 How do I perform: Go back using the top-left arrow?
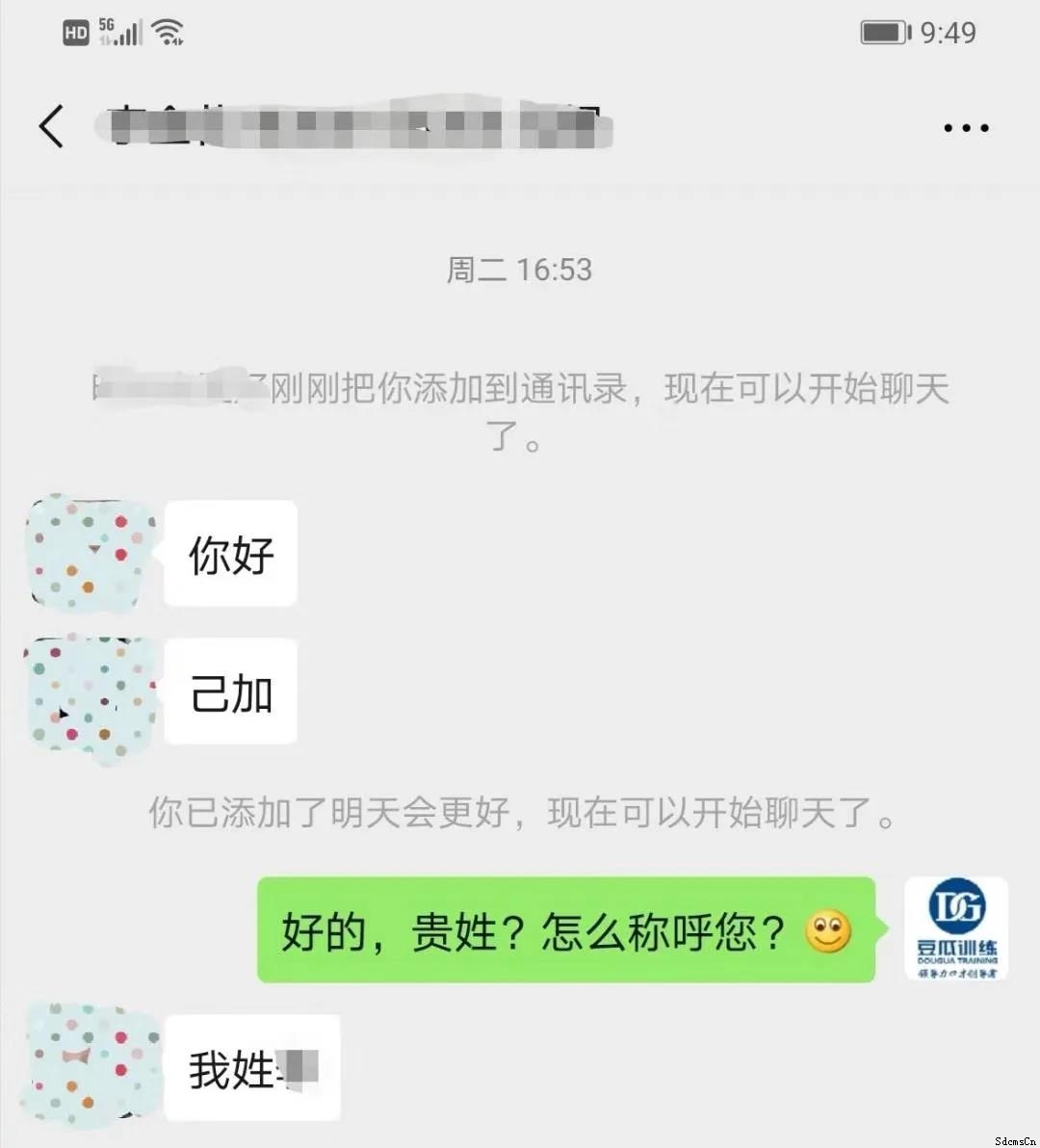point(51,126)
